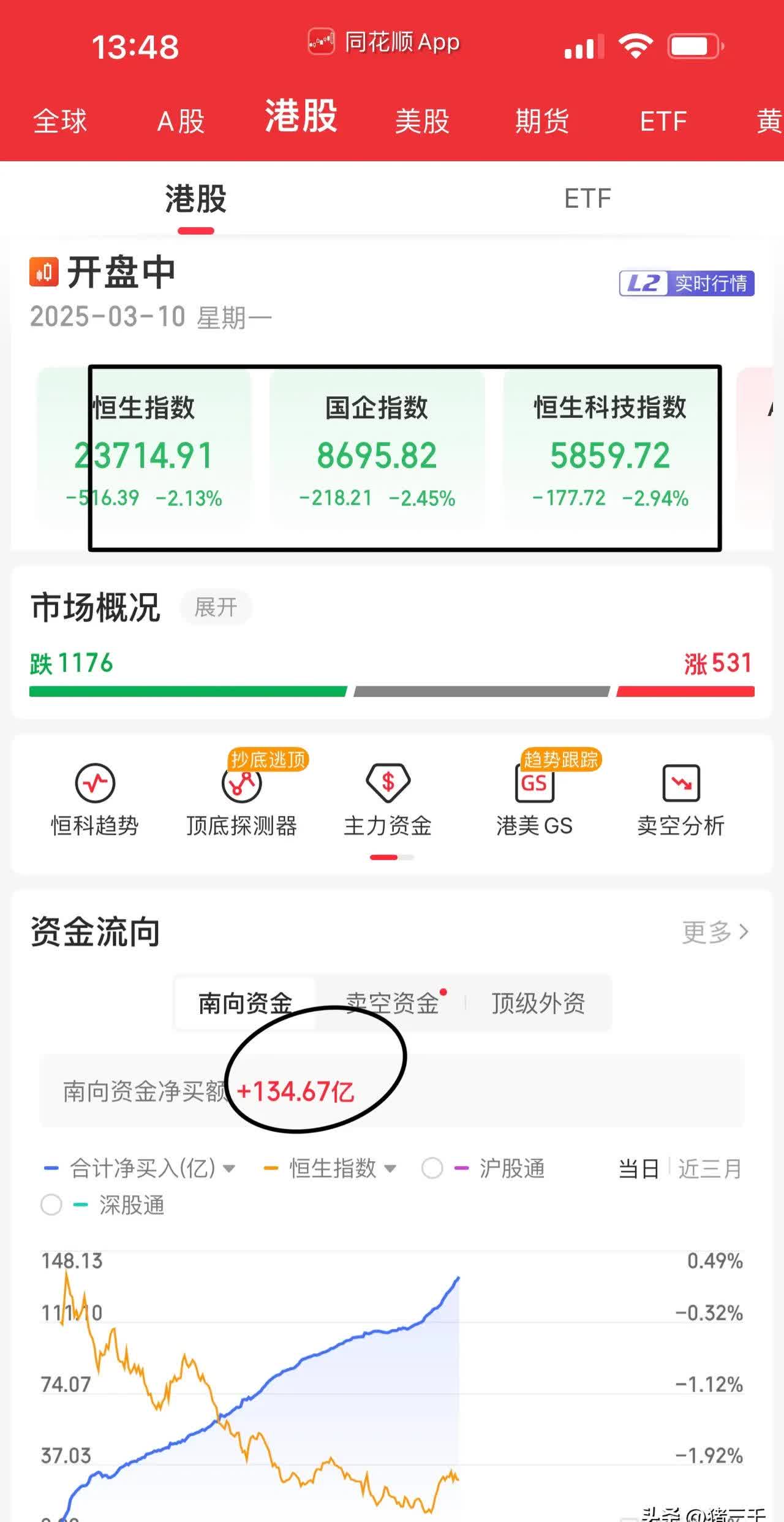Screen dimensions: 784x1522
Task: Click the L2 实时行情 badge
Action: [685, 283]
